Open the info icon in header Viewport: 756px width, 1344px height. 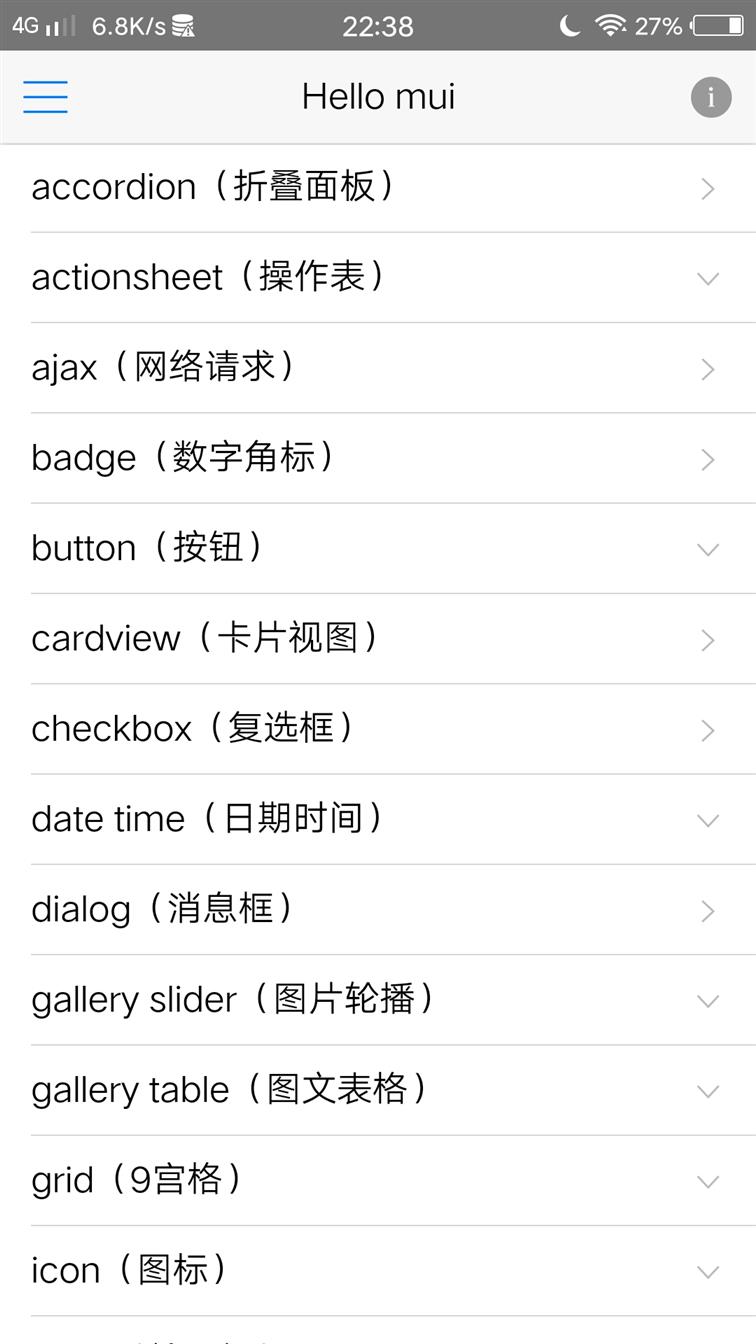tap(711, 97)
